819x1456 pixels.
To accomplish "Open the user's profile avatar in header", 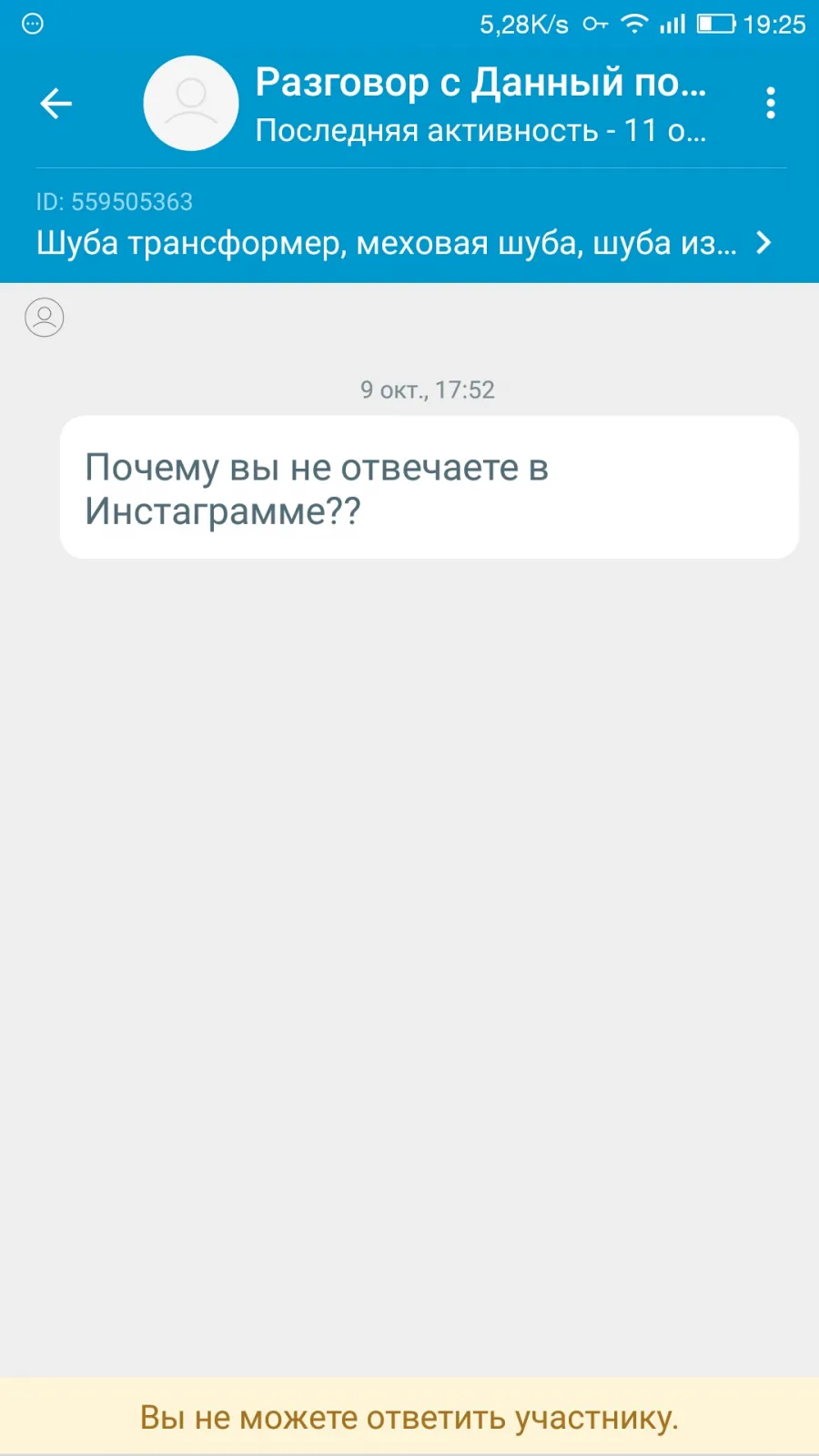I will pos(191,103).
